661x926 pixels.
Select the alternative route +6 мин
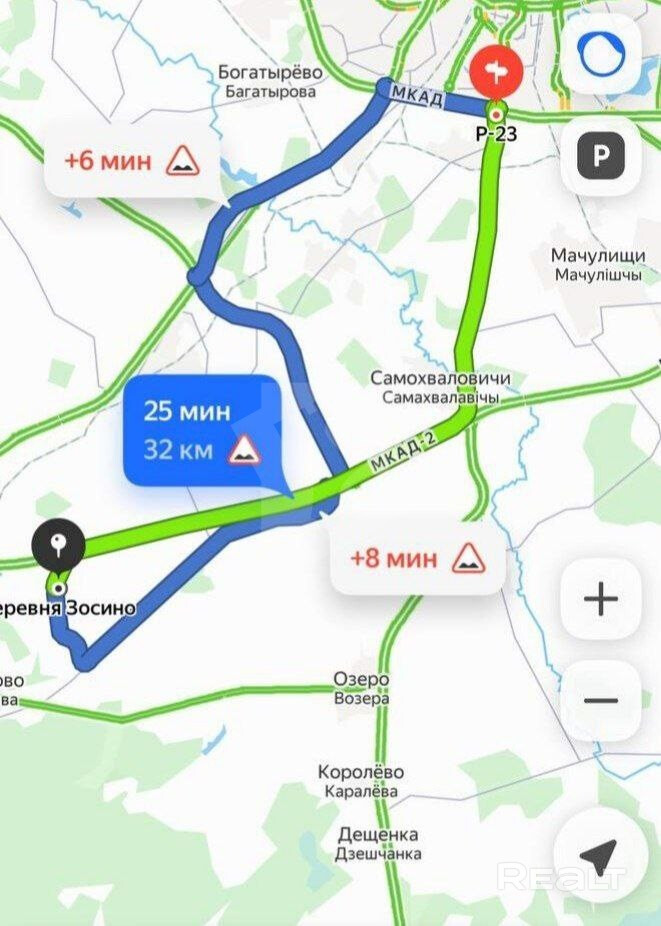pos(131,160)
